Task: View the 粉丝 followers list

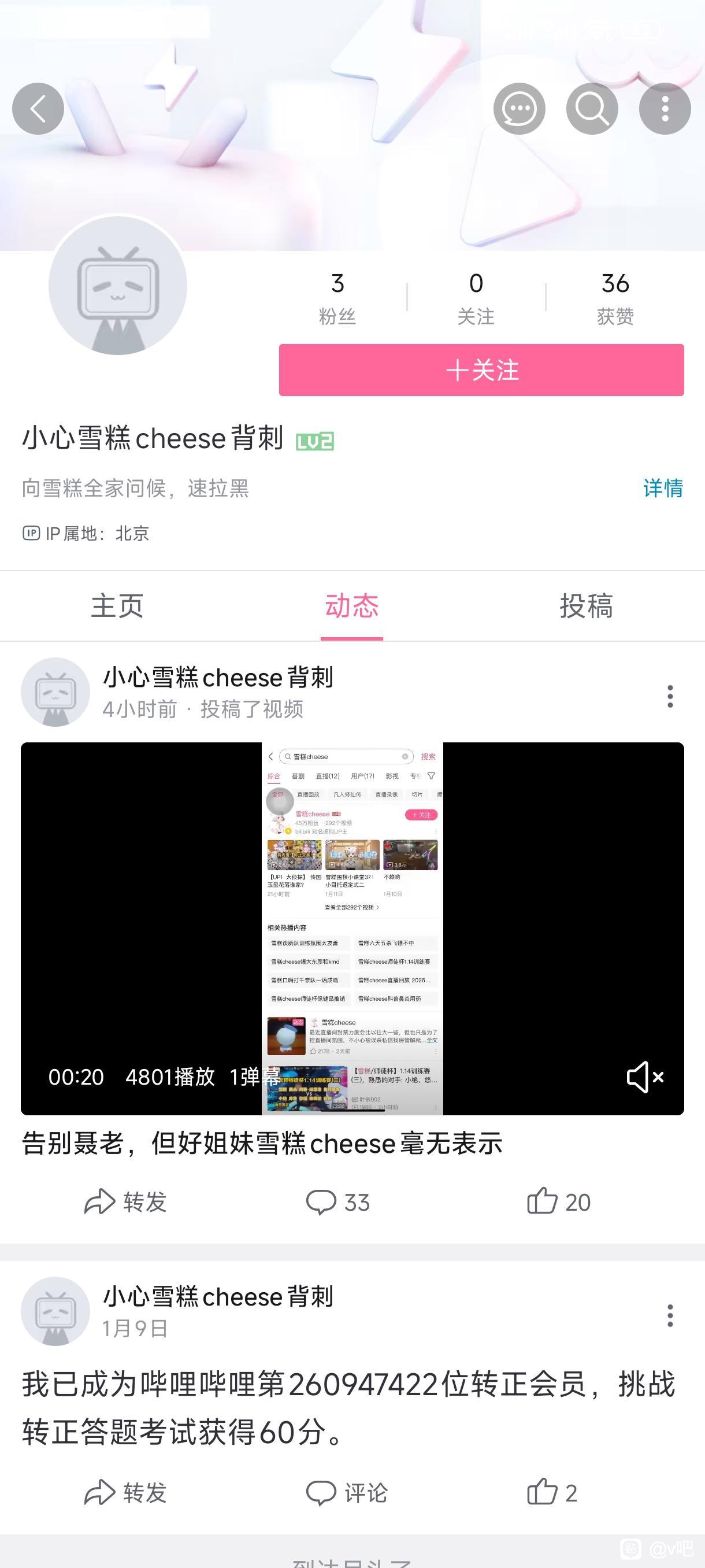Action: [337, 298]
